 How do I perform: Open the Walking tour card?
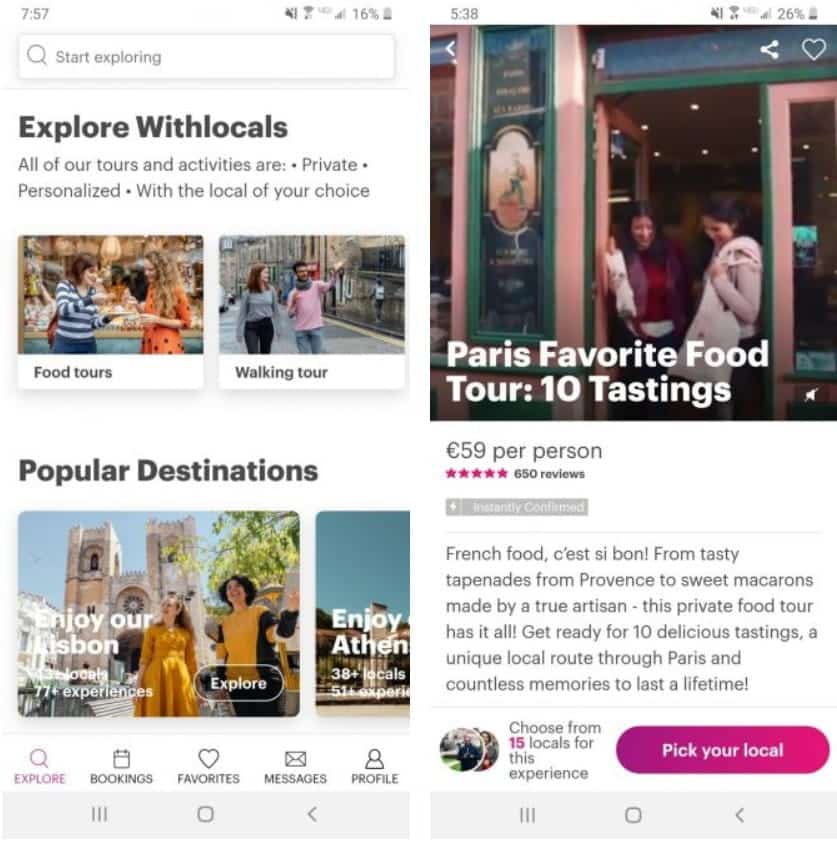coord(311,311)
